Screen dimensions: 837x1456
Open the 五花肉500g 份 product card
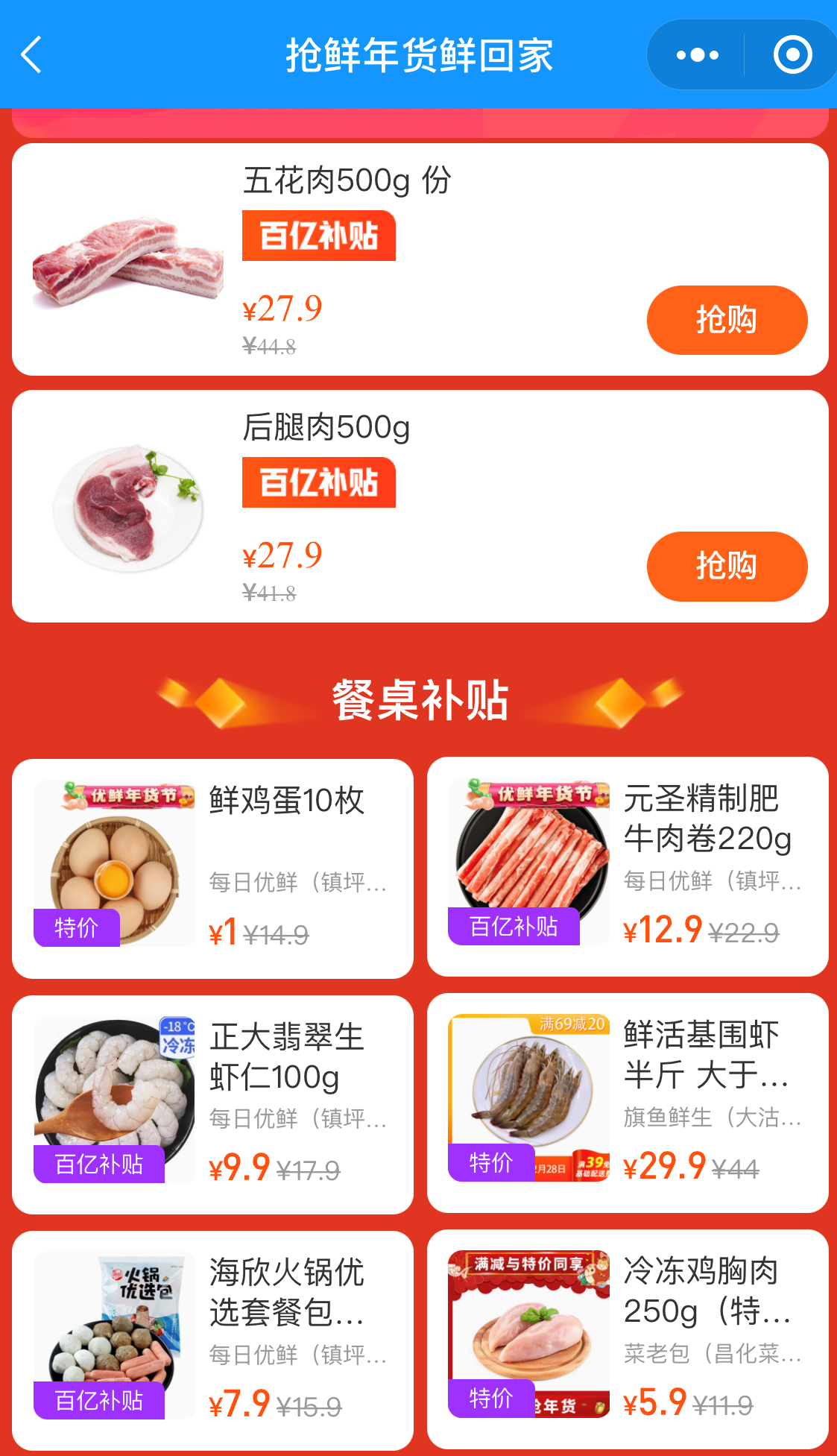(417, 224)
